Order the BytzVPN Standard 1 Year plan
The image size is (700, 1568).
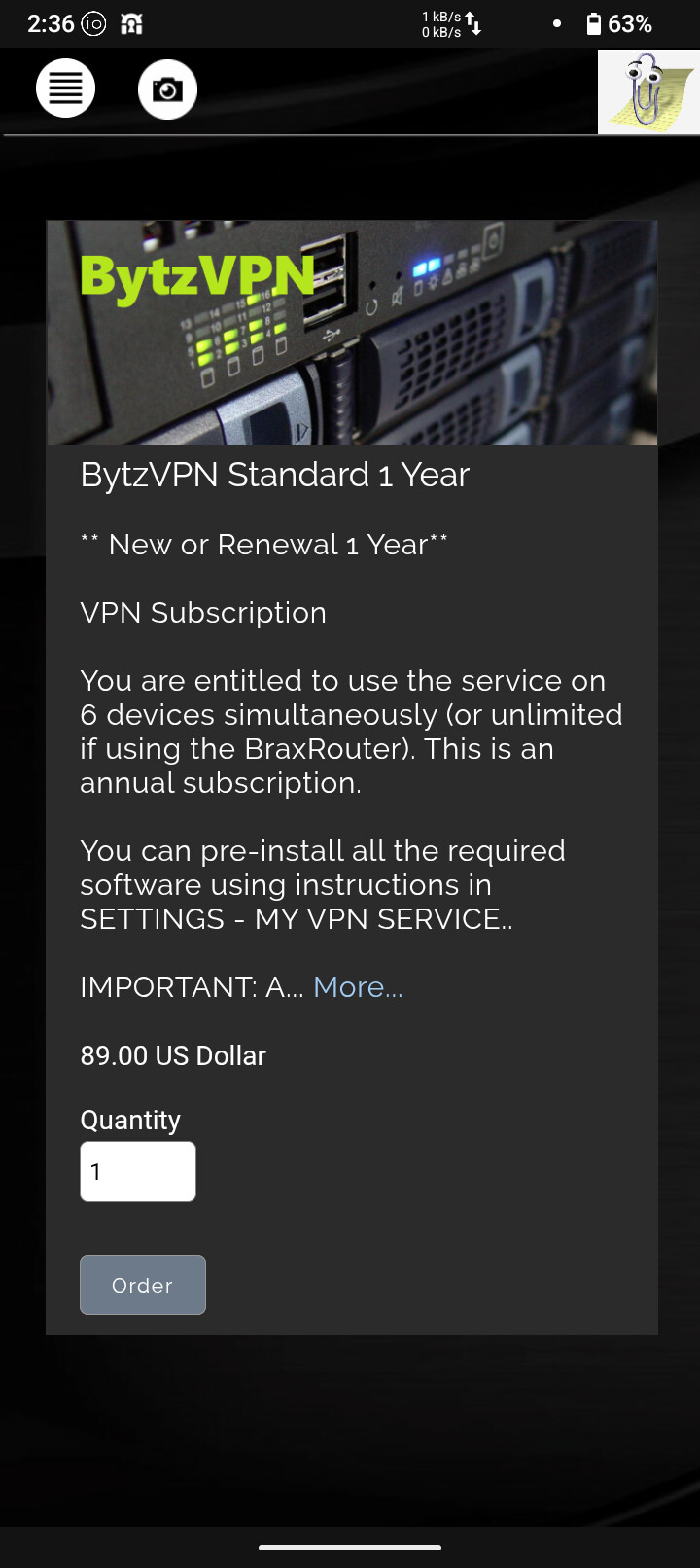143,1285
